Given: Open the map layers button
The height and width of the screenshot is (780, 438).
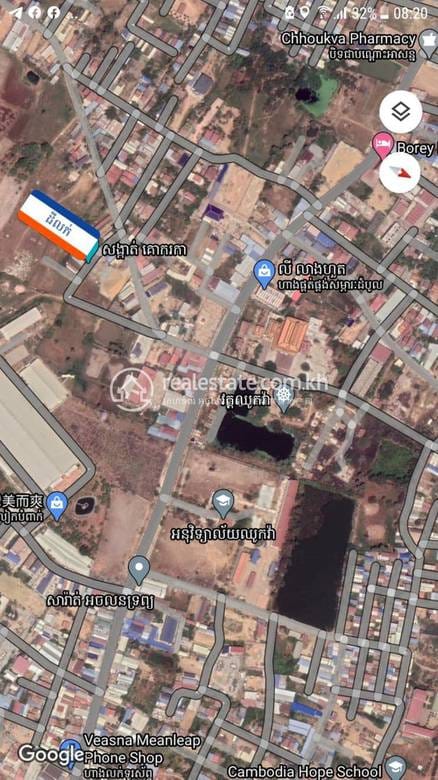Looking at the screenshot, I should [x=401, y=112].
